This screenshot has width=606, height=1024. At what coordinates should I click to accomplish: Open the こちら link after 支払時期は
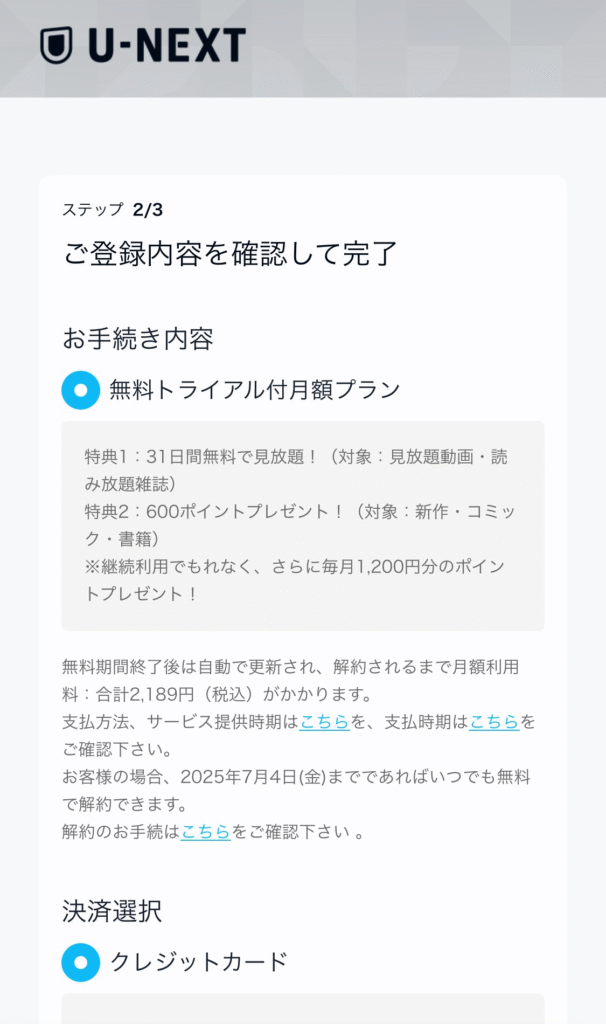pos(494,722)
